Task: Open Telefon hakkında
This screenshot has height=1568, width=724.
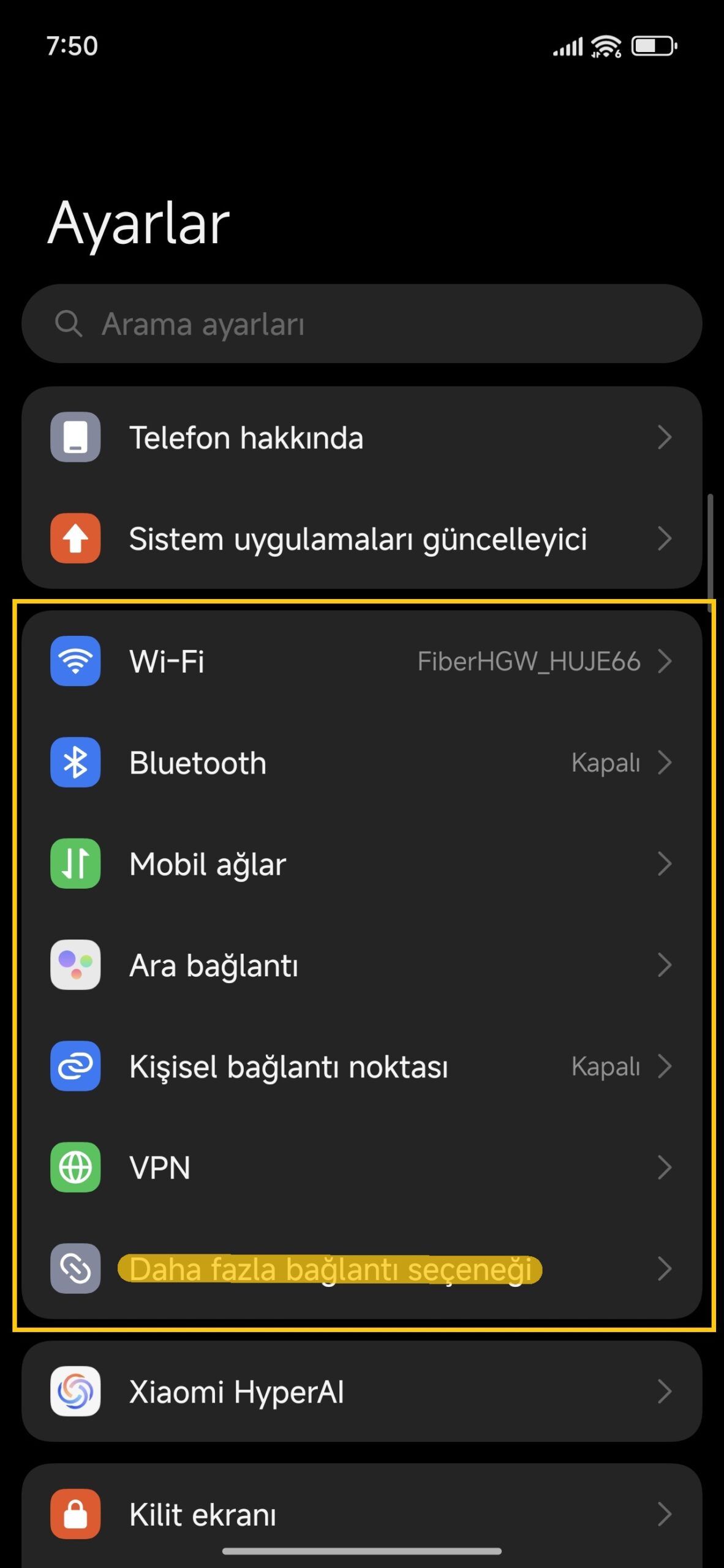Action: 361,437
